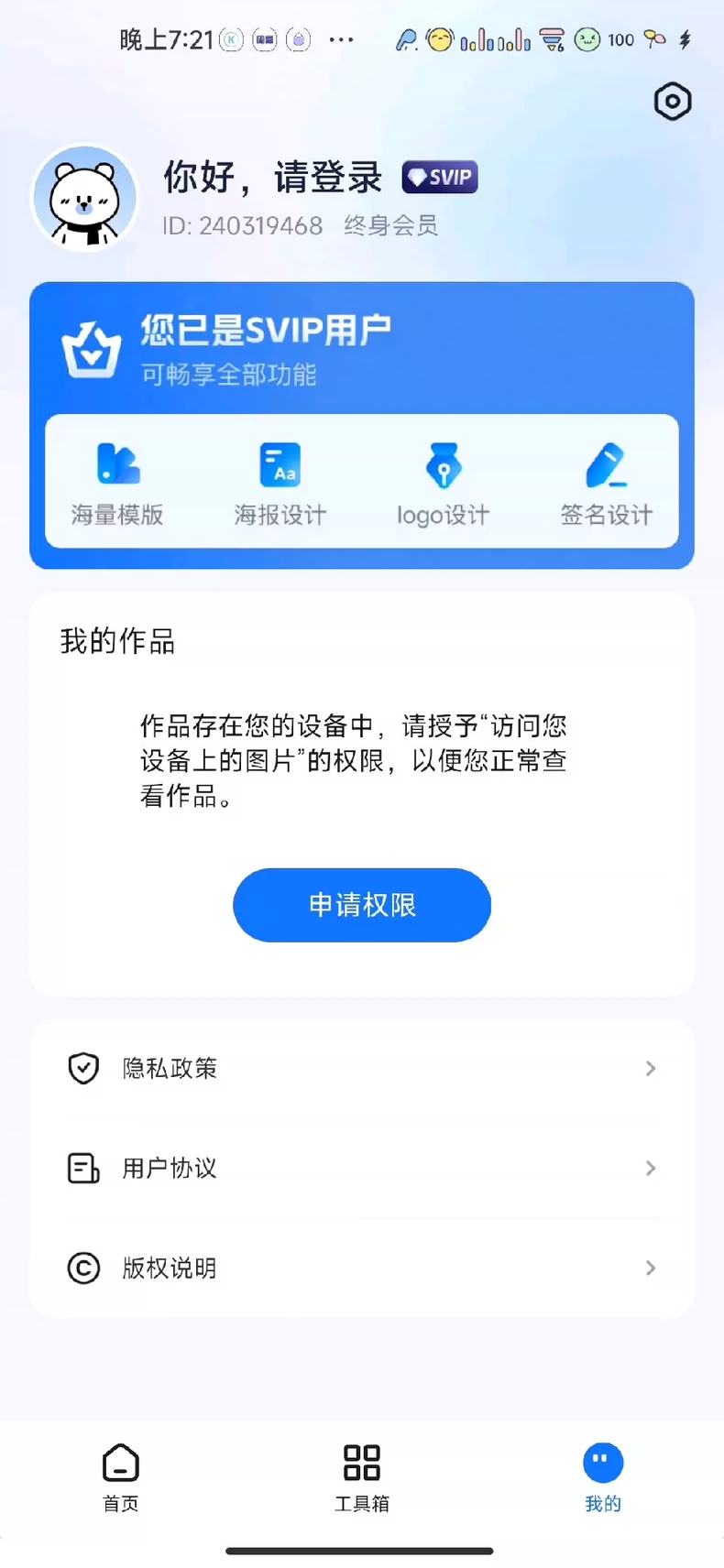The height and width of the screenshot is (1568, 724).
Task: Open 海报设计 poster design
Action: [280, 484]
